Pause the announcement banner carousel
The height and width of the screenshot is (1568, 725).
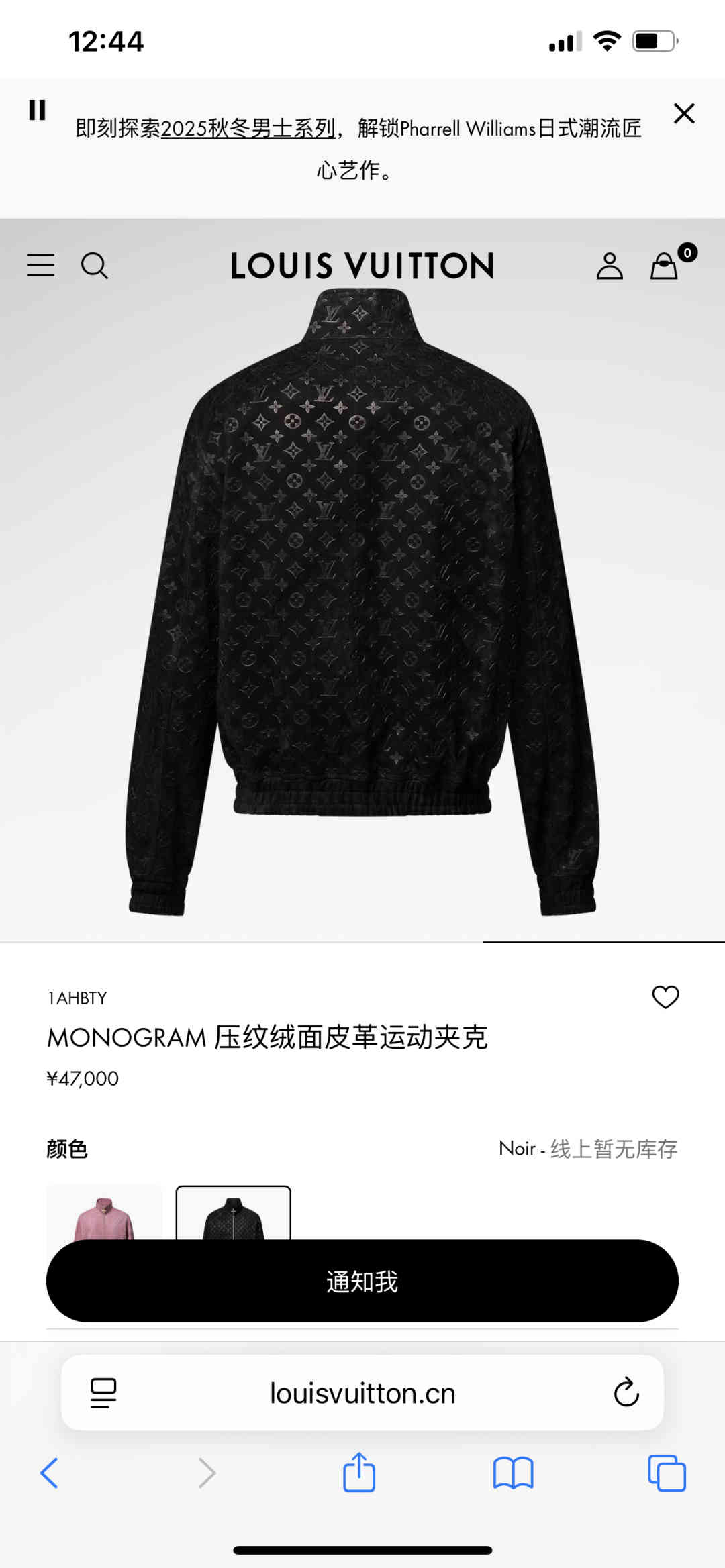[x=37, y=110]
